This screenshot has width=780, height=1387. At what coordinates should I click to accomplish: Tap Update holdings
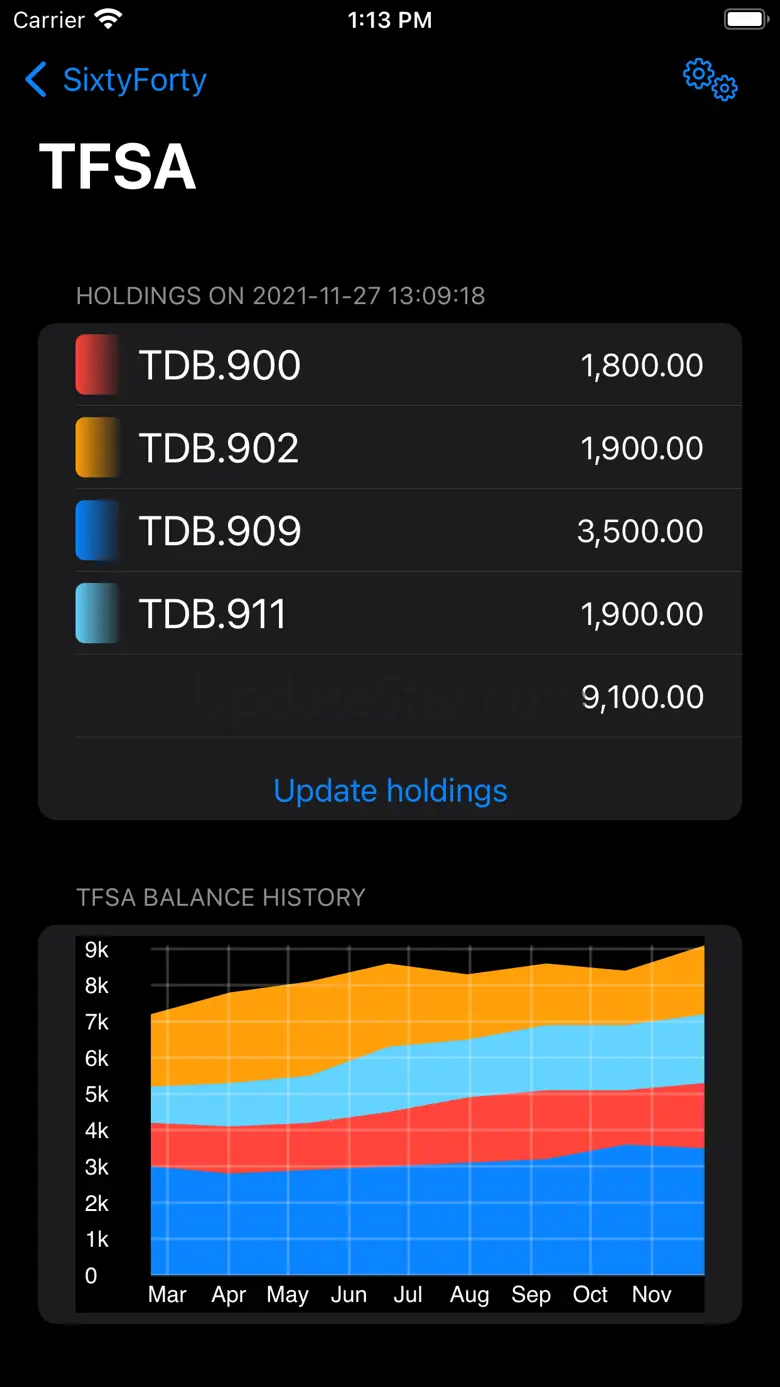coord(390,790)
